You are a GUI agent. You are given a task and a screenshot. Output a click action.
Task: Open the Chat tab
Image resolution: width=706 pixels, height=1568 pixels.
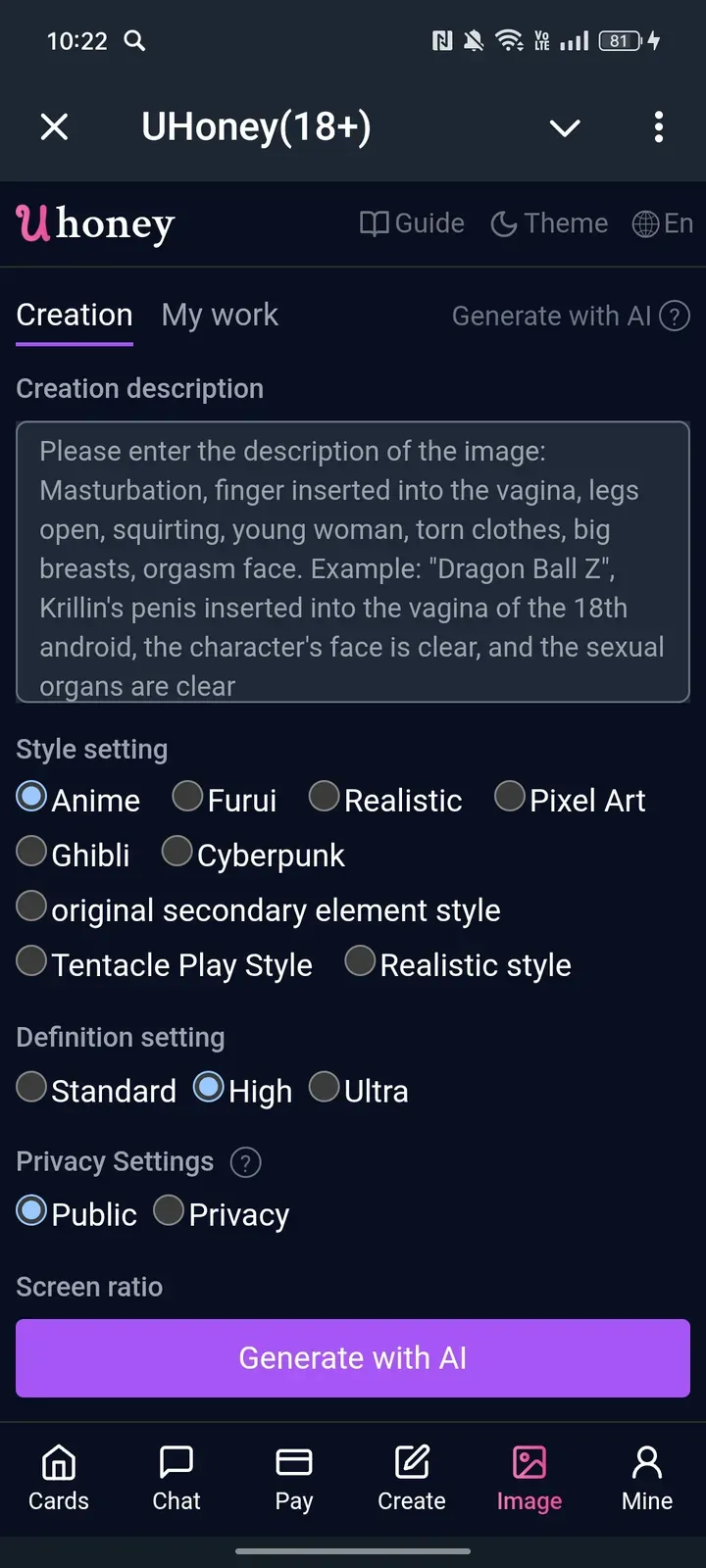(176, 1478)
